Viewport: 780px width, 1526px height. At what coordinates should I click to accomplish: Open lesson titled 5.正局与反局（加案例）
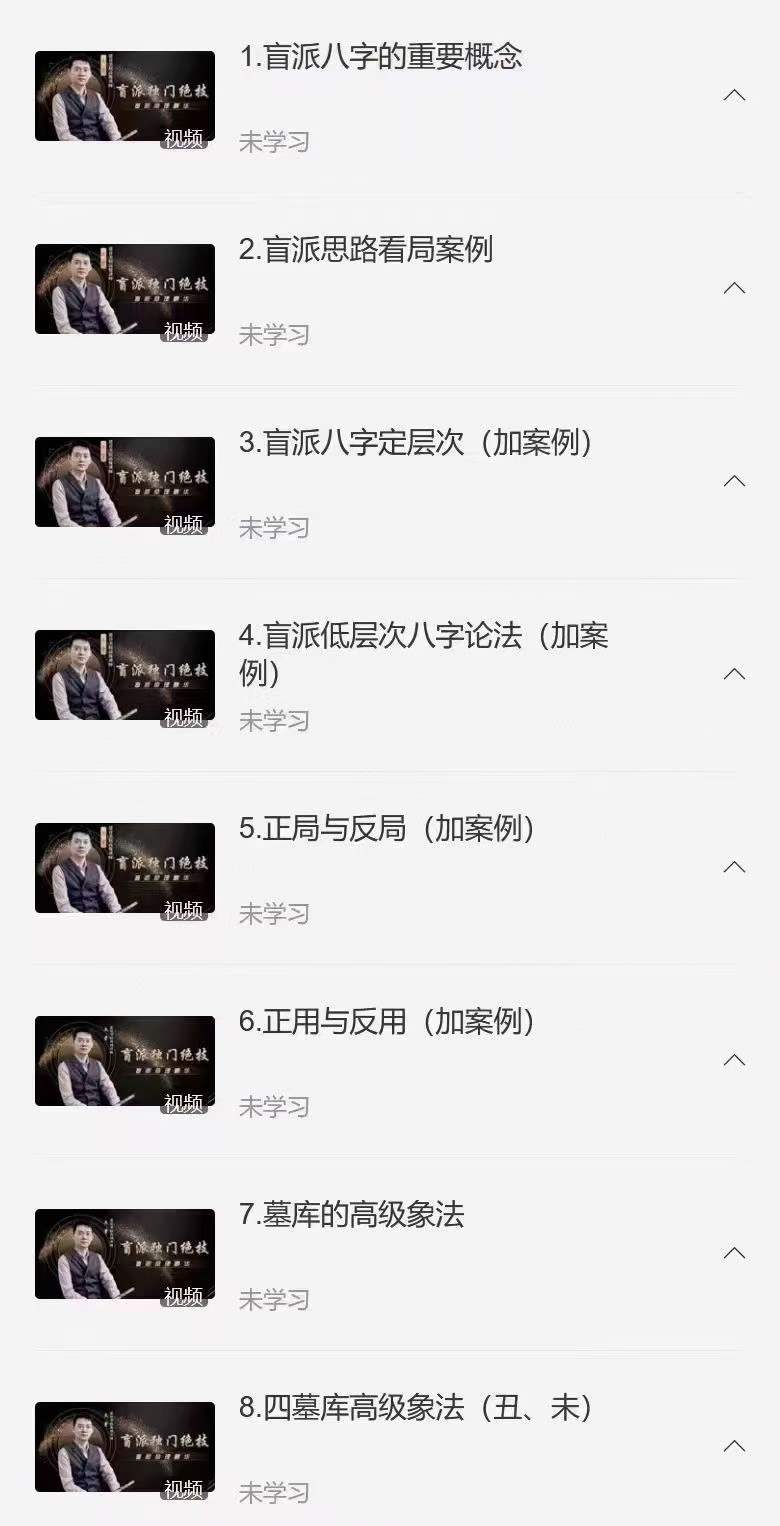tap(384, 830)
